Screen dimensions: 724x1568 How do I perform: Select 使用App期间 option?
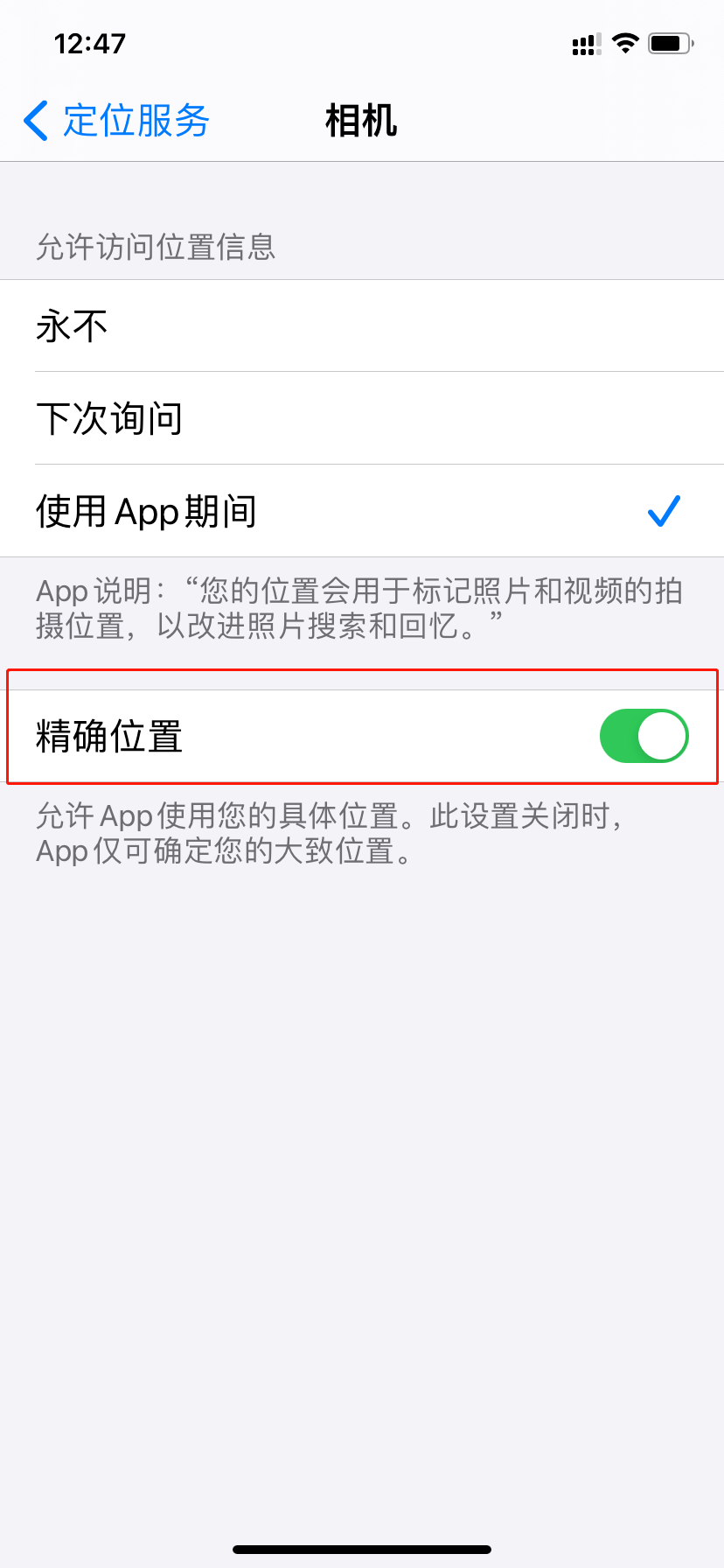pos(362,511)
